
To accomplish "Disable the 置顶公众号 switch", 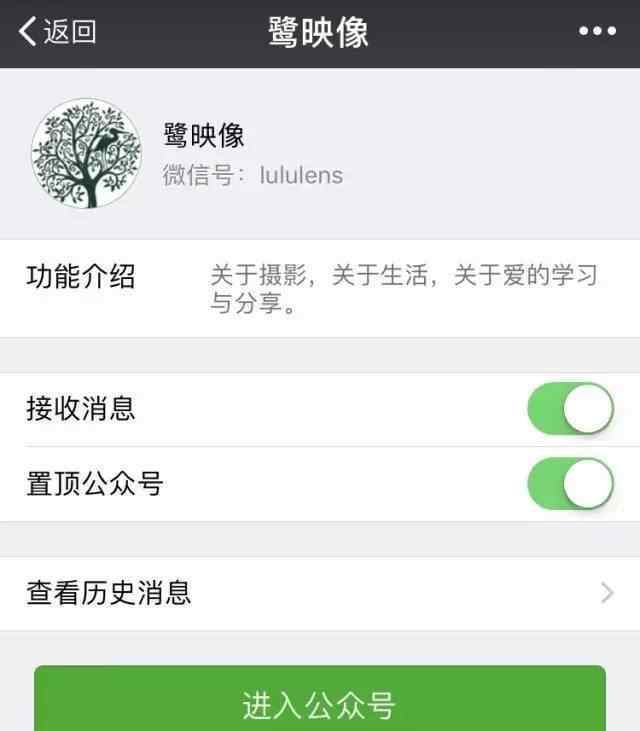I will pyautogui.click(x=570, y=484).
